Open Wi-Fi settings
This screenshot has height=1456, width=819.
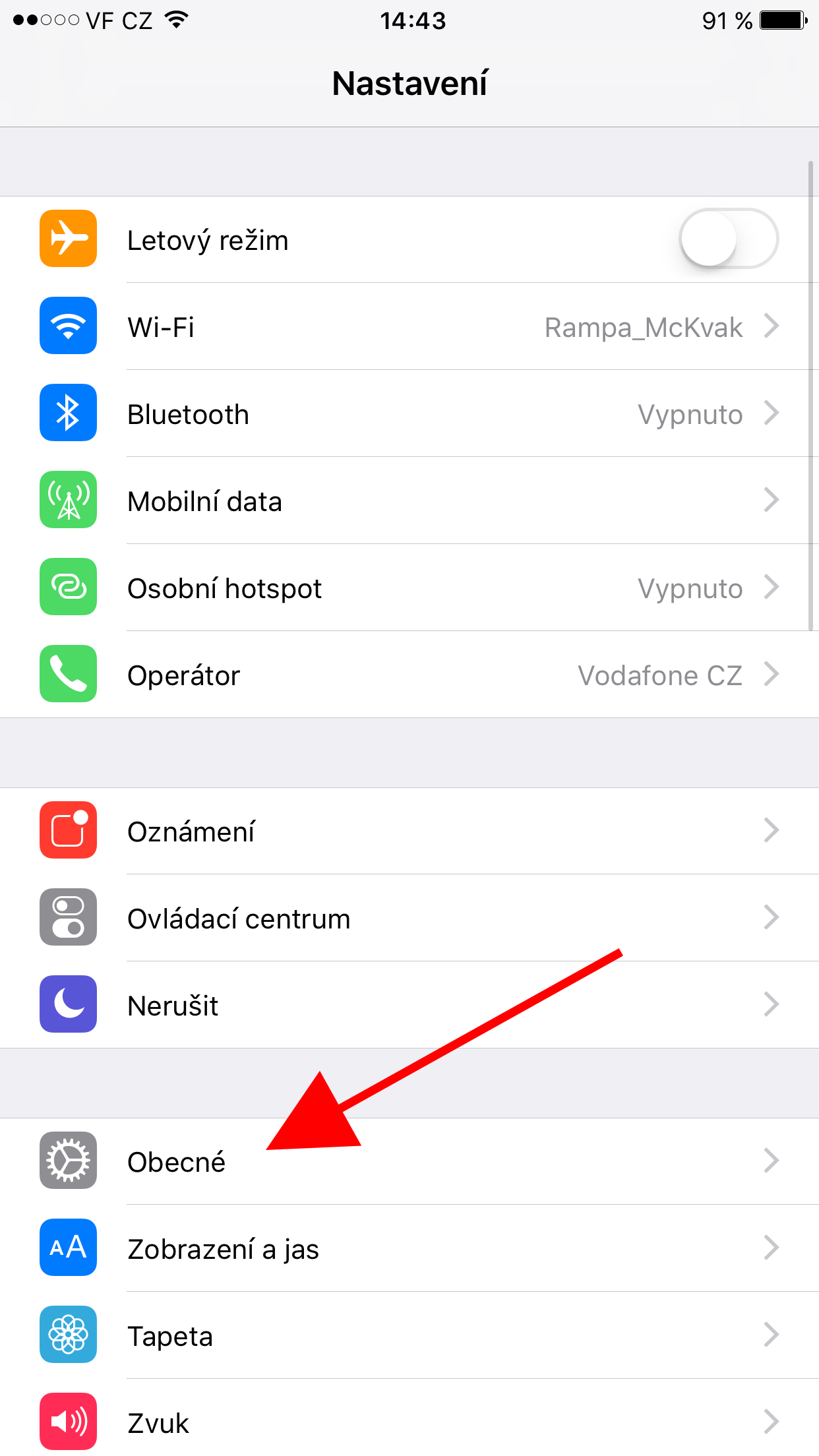[409, 327]
